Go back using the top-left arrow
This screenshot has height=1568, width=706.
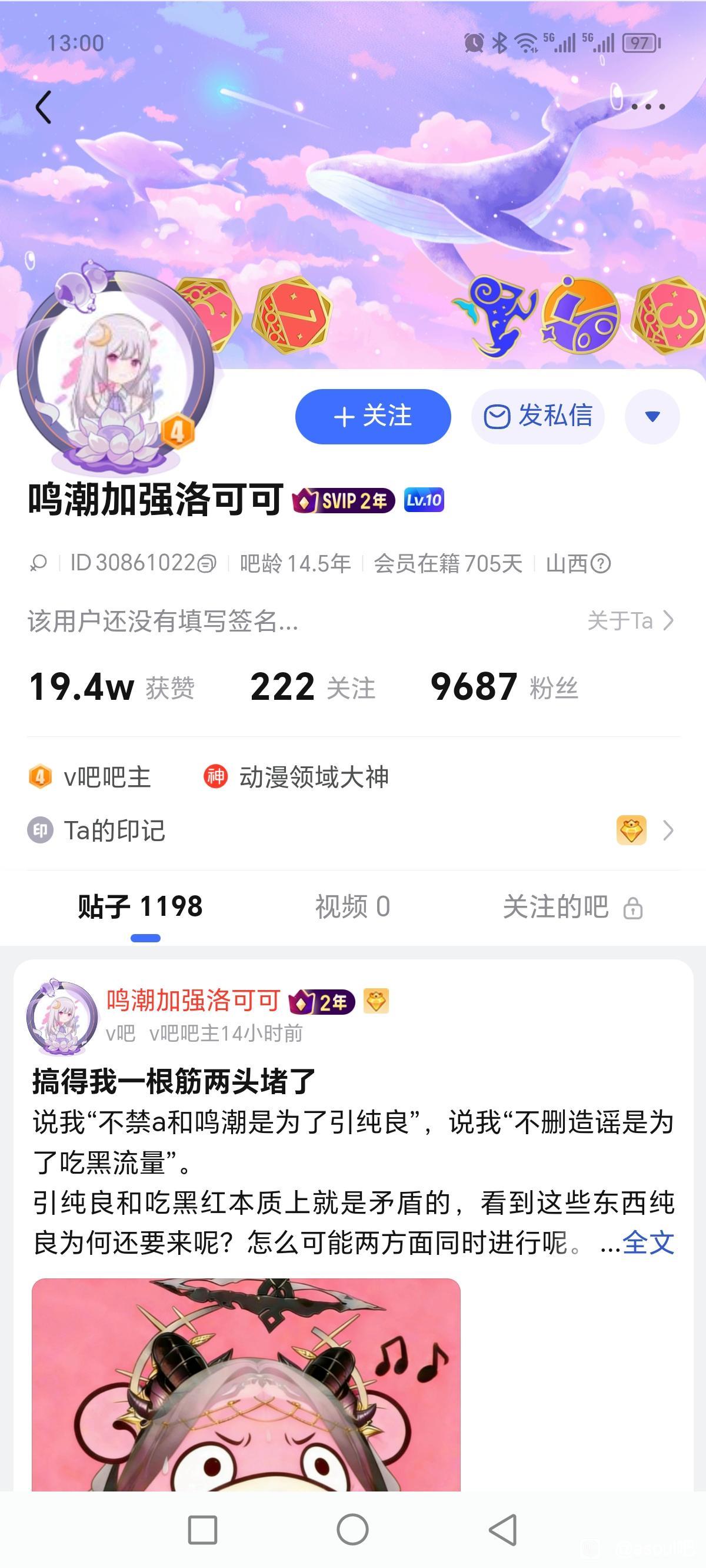[43, 108]
